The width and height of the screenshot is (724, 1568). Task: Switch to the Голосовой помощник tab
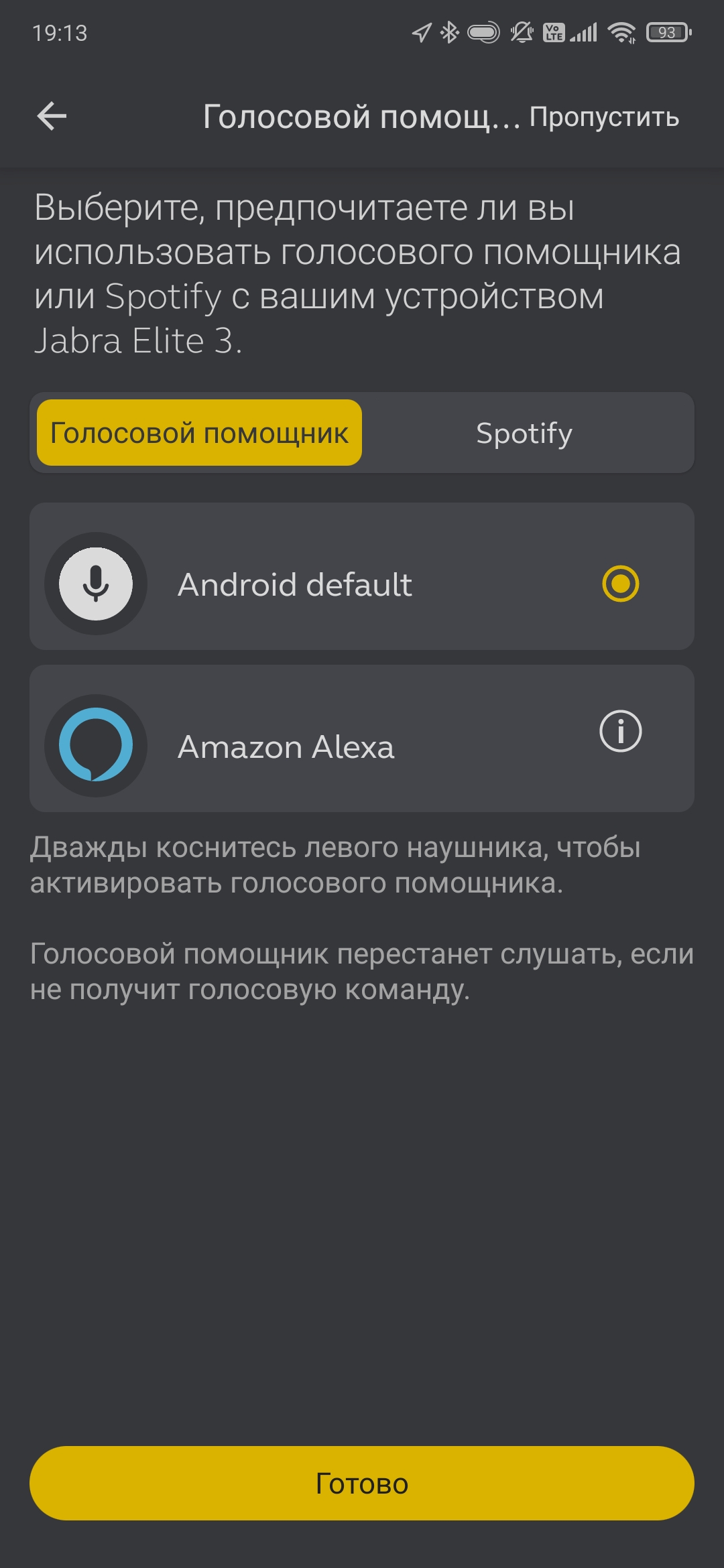[199, 433]
